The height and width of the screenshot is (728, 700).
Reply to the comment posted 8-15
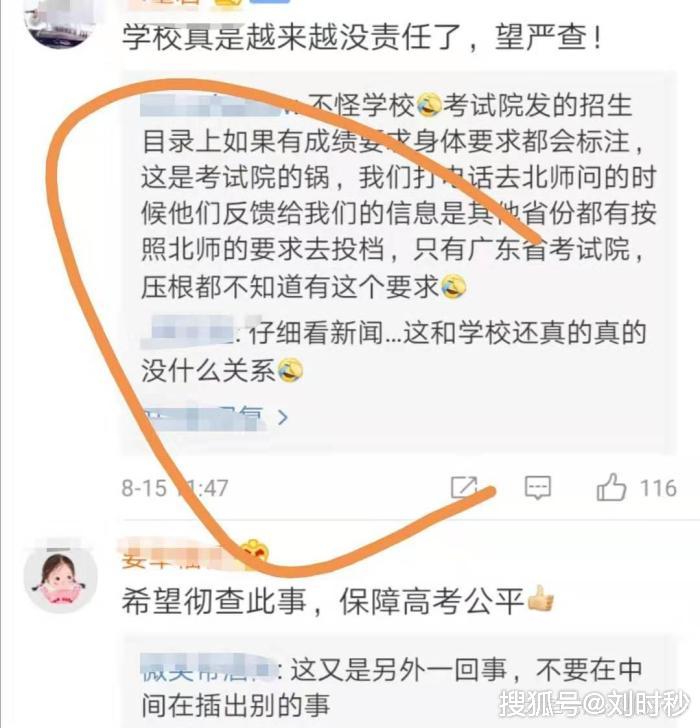[538, 487]
